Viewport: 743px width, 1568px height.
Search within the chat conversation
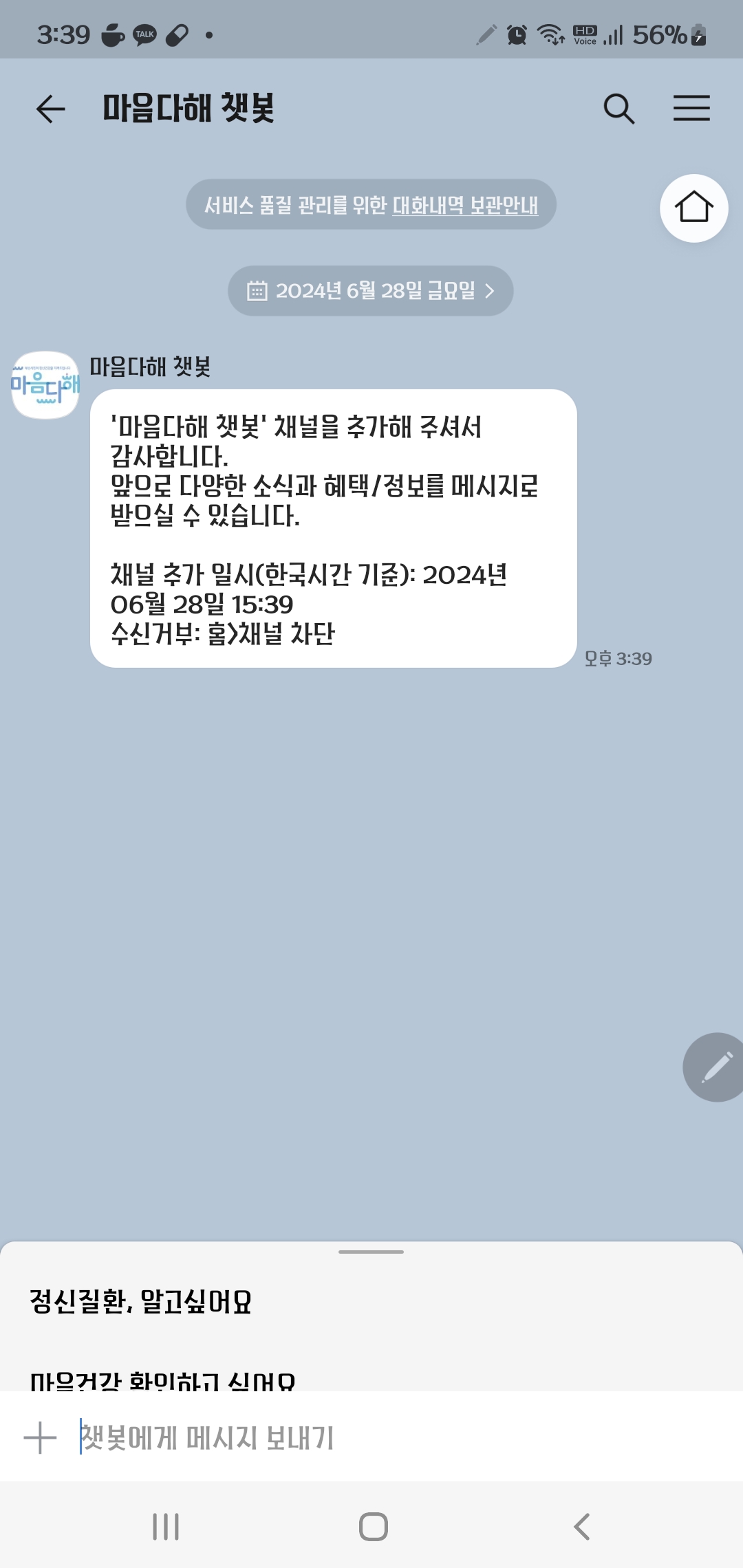618,109
